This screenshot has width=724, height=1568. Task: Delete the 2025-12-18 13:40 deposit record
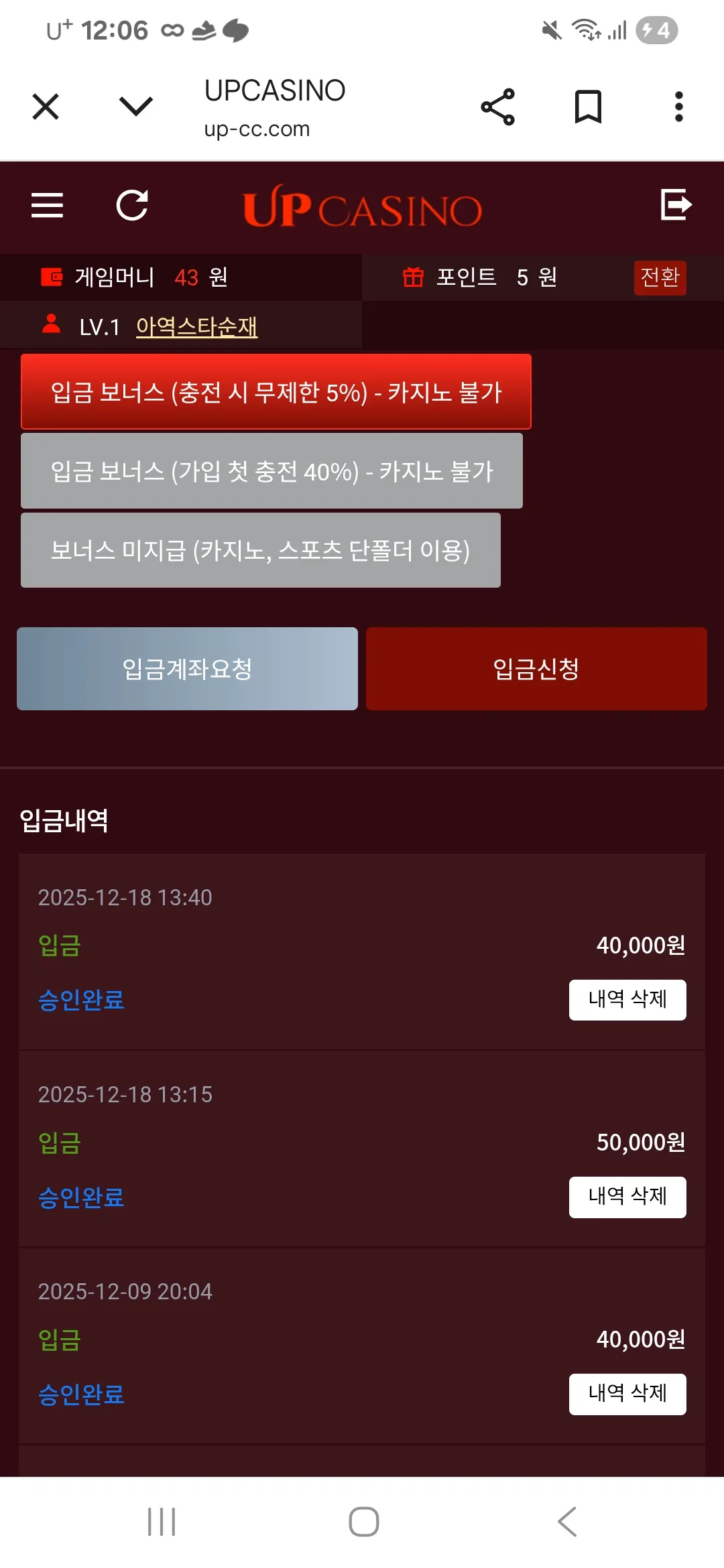(627, 1000)
